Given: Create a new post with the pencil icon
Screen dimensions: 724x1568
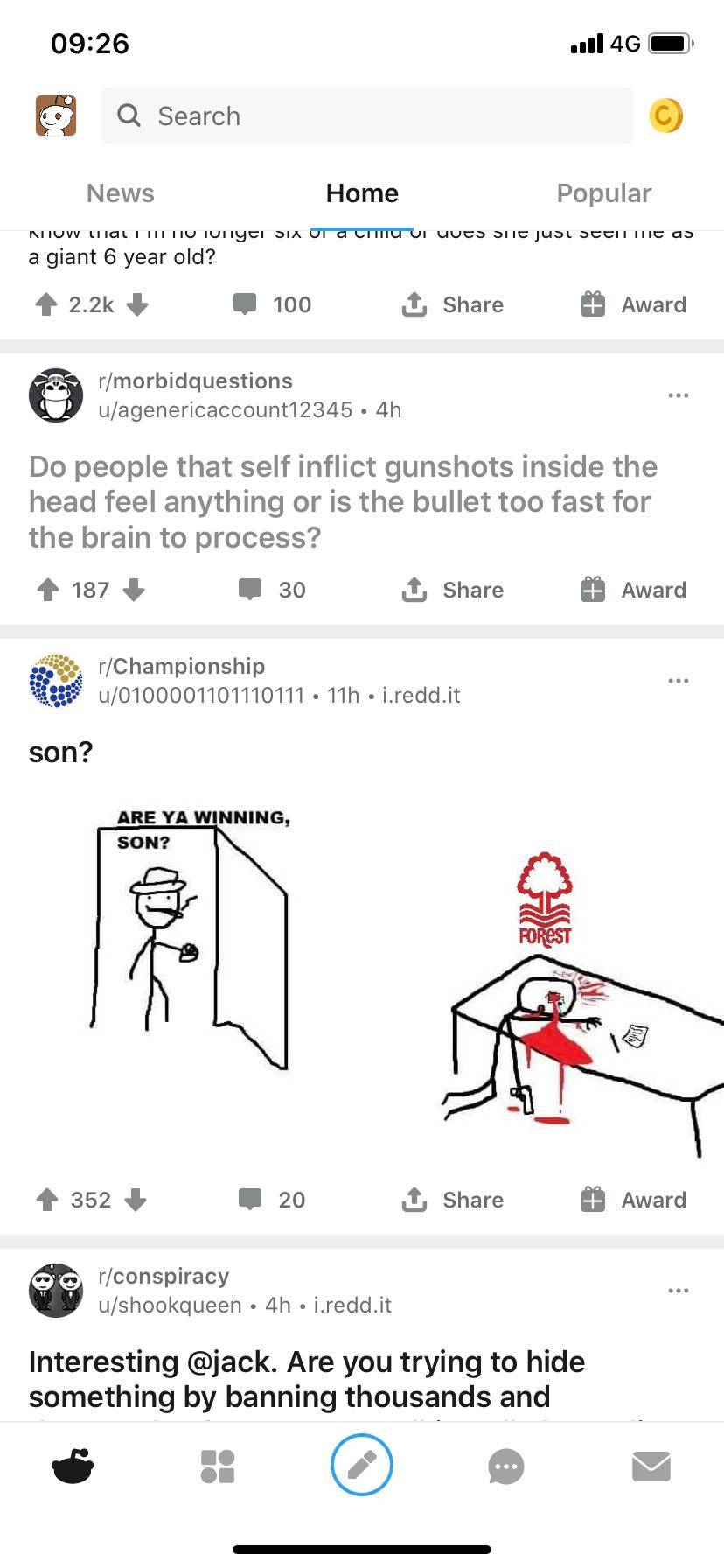Looking at the screenshot, I should click(x=362, y=1464).
